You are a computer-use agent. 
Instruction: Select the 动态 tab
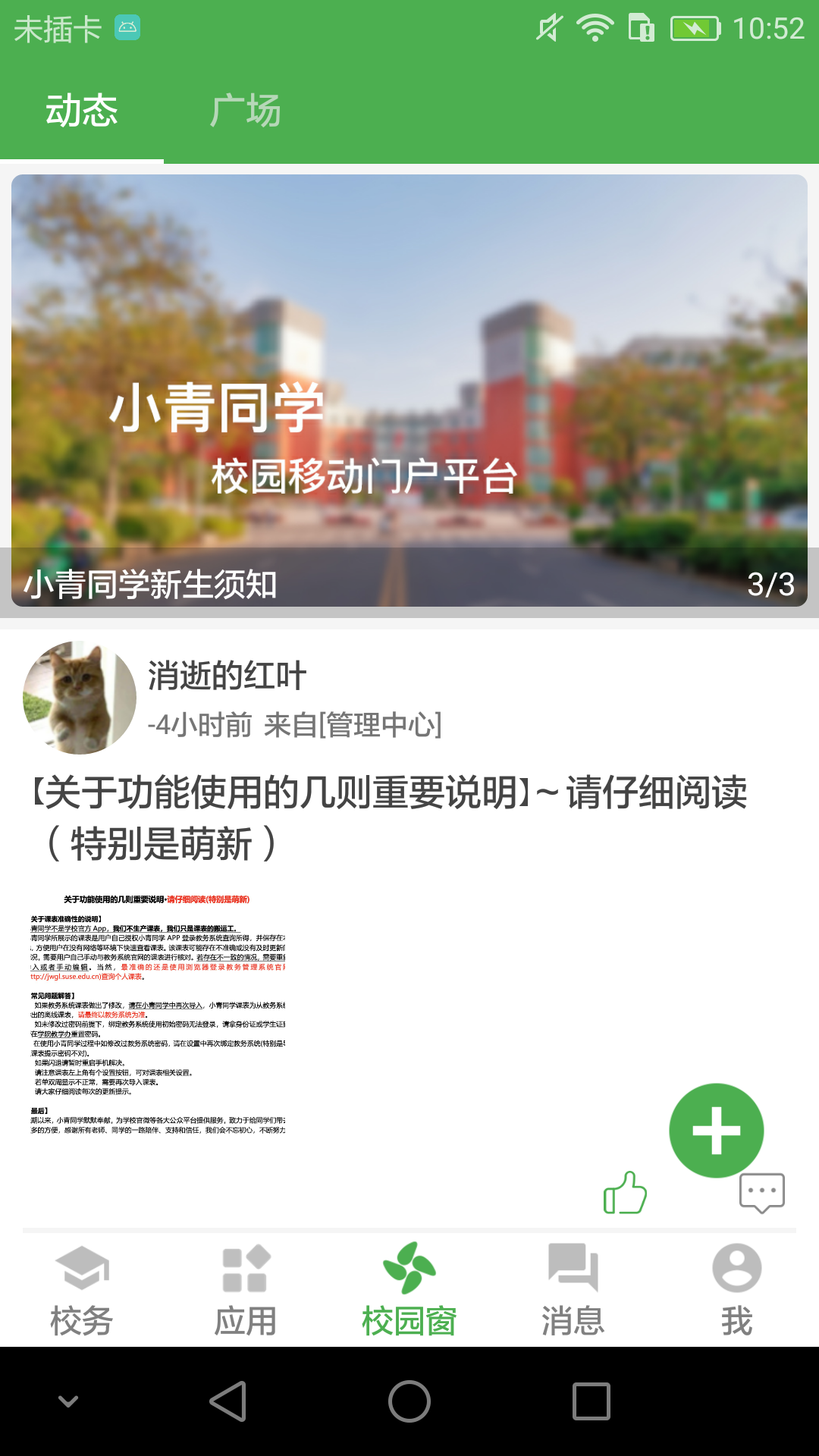tap(82, 111)
